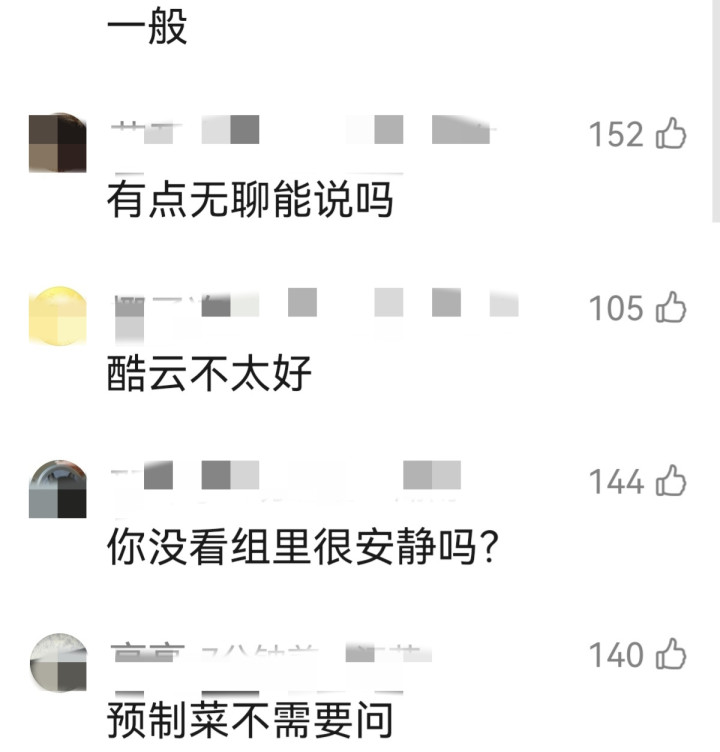This screenshot has width=720, height=752.
Task: Like the comment 有点无聊能说吗
Action: (671, 134)
